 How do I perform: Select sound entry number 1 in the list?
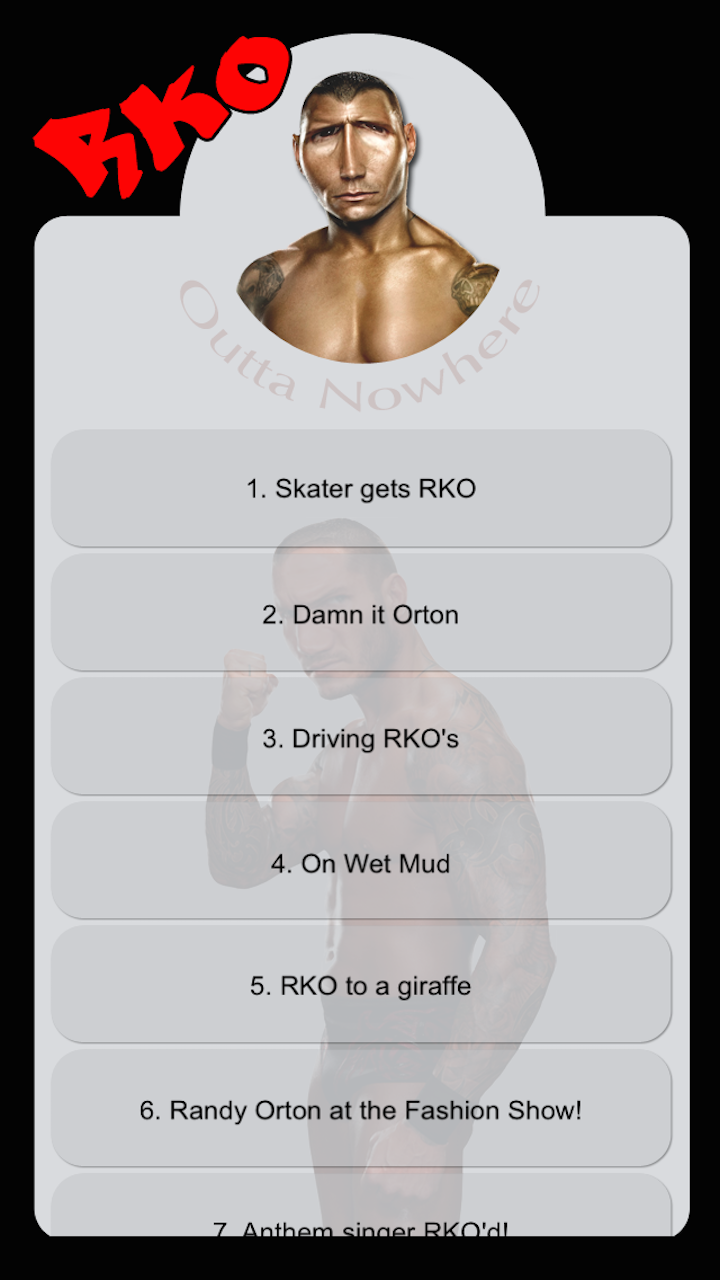360,489
